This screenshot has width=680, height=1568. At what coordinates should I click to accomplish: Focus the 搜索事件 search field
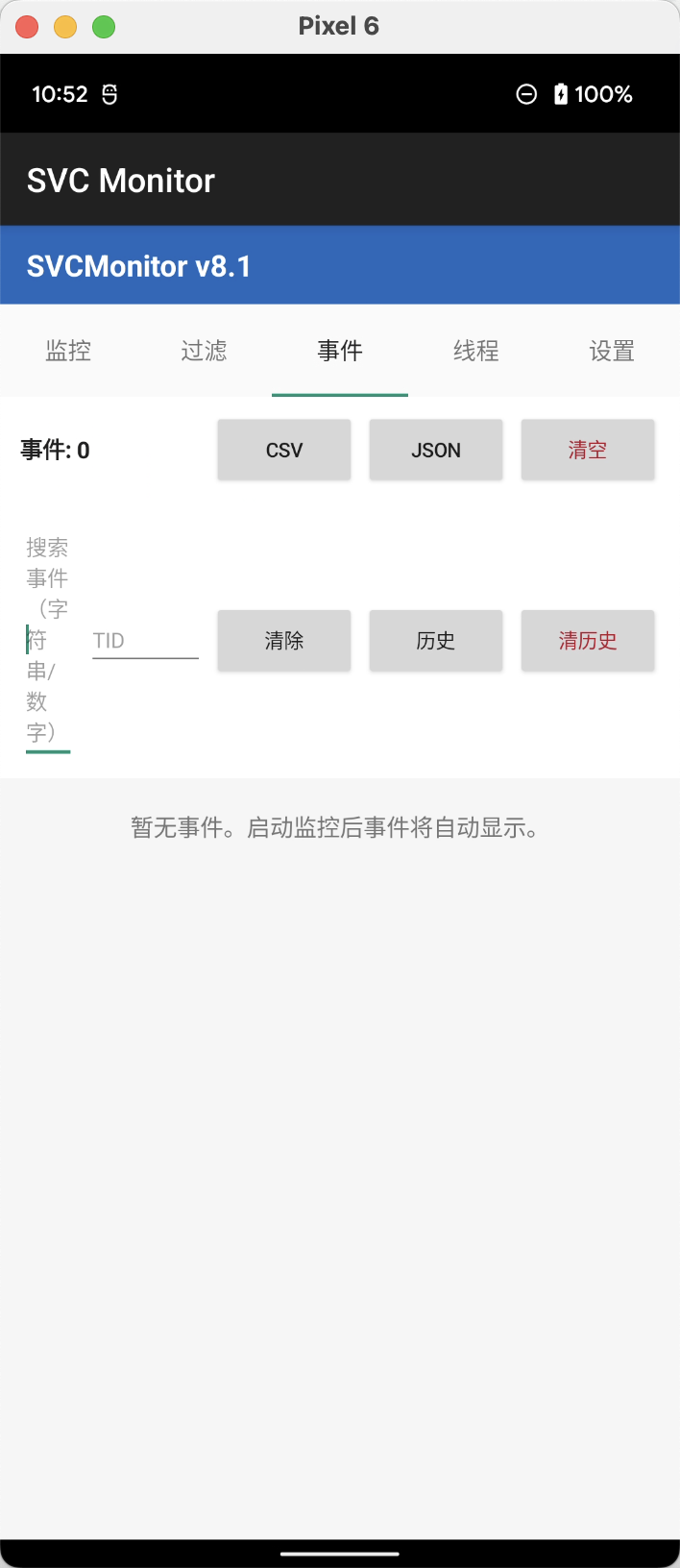[x=47, y=641]
